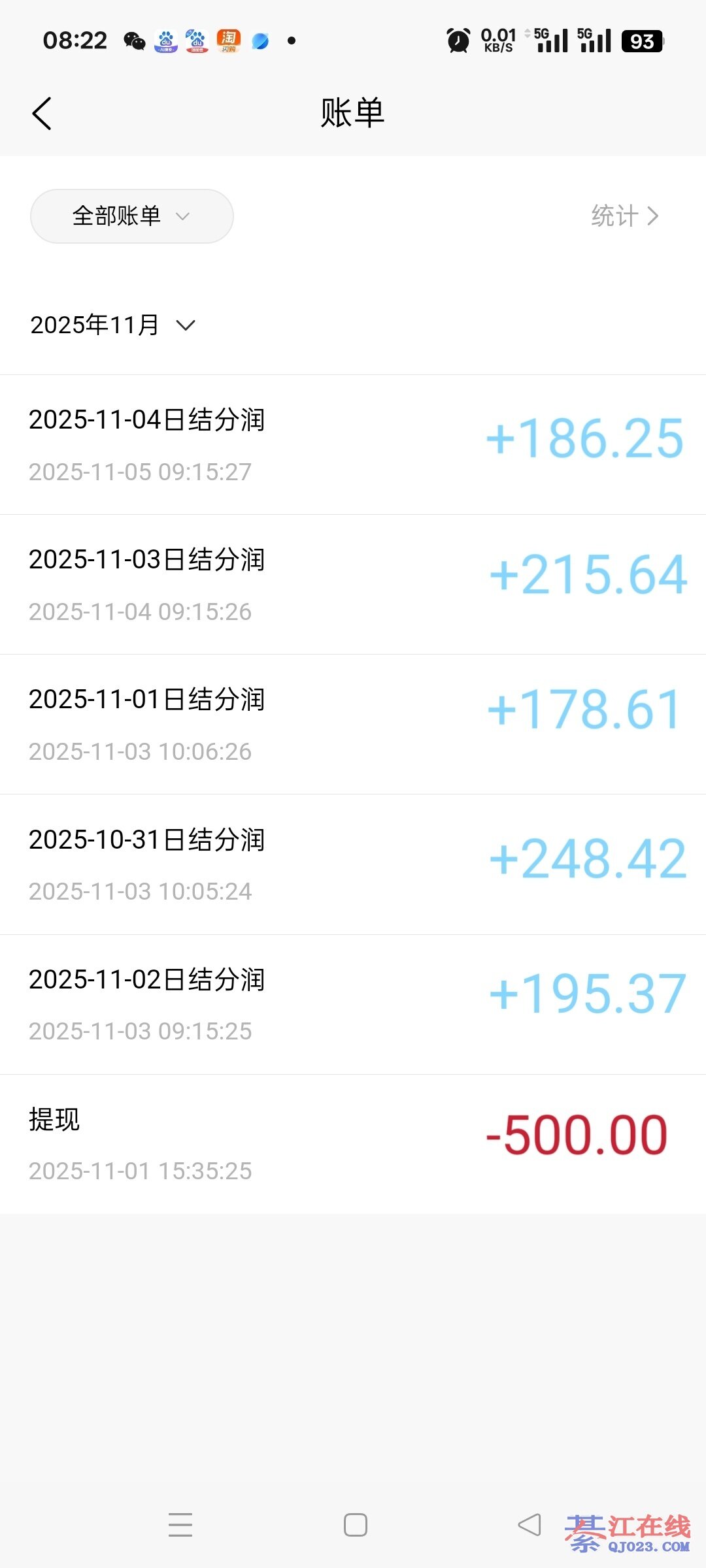The height and width of the screenshot is (1568, 706).
Task: Go back from the 账单 page
Action: (x=42, y=114)
